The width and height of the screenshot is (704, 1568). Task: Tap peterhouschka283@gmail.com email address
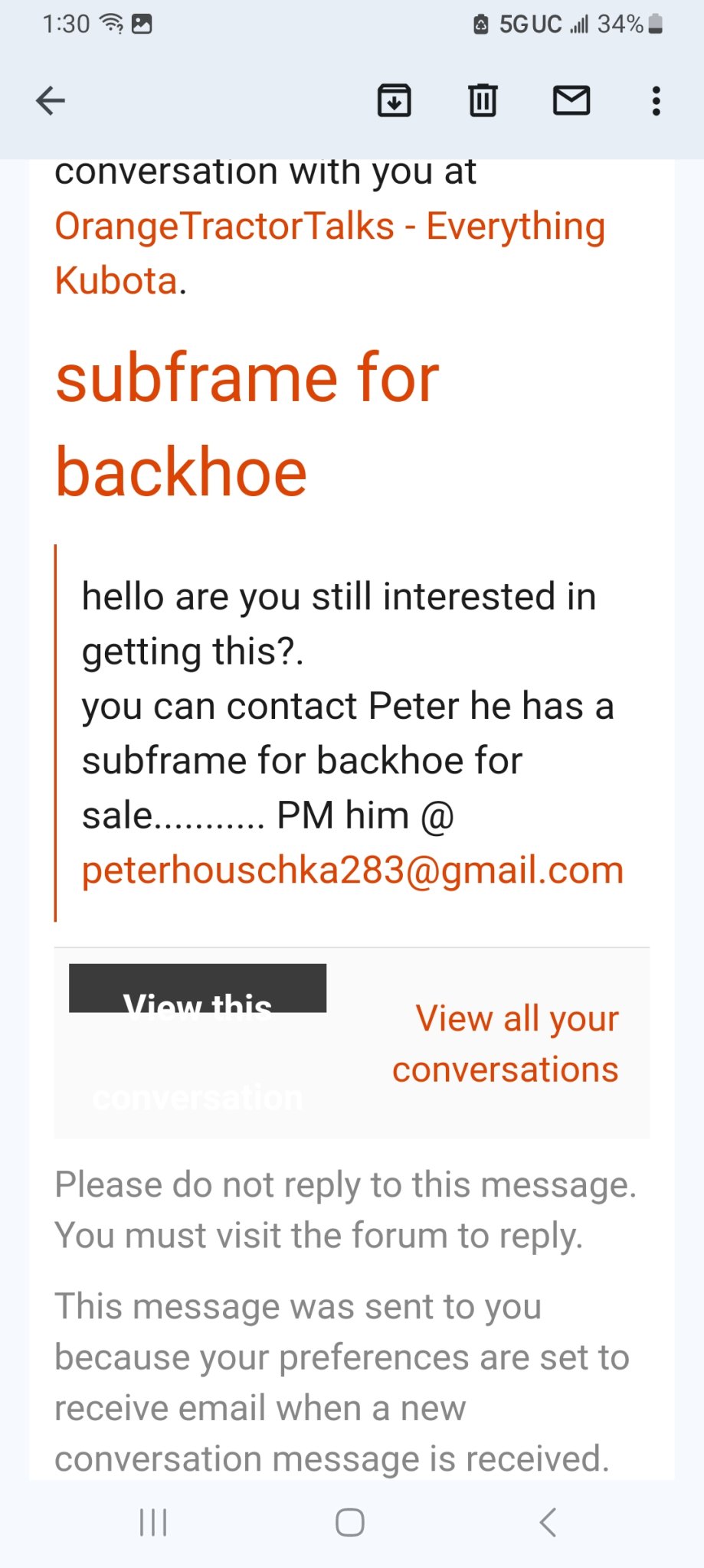click(x=352, y=871)
